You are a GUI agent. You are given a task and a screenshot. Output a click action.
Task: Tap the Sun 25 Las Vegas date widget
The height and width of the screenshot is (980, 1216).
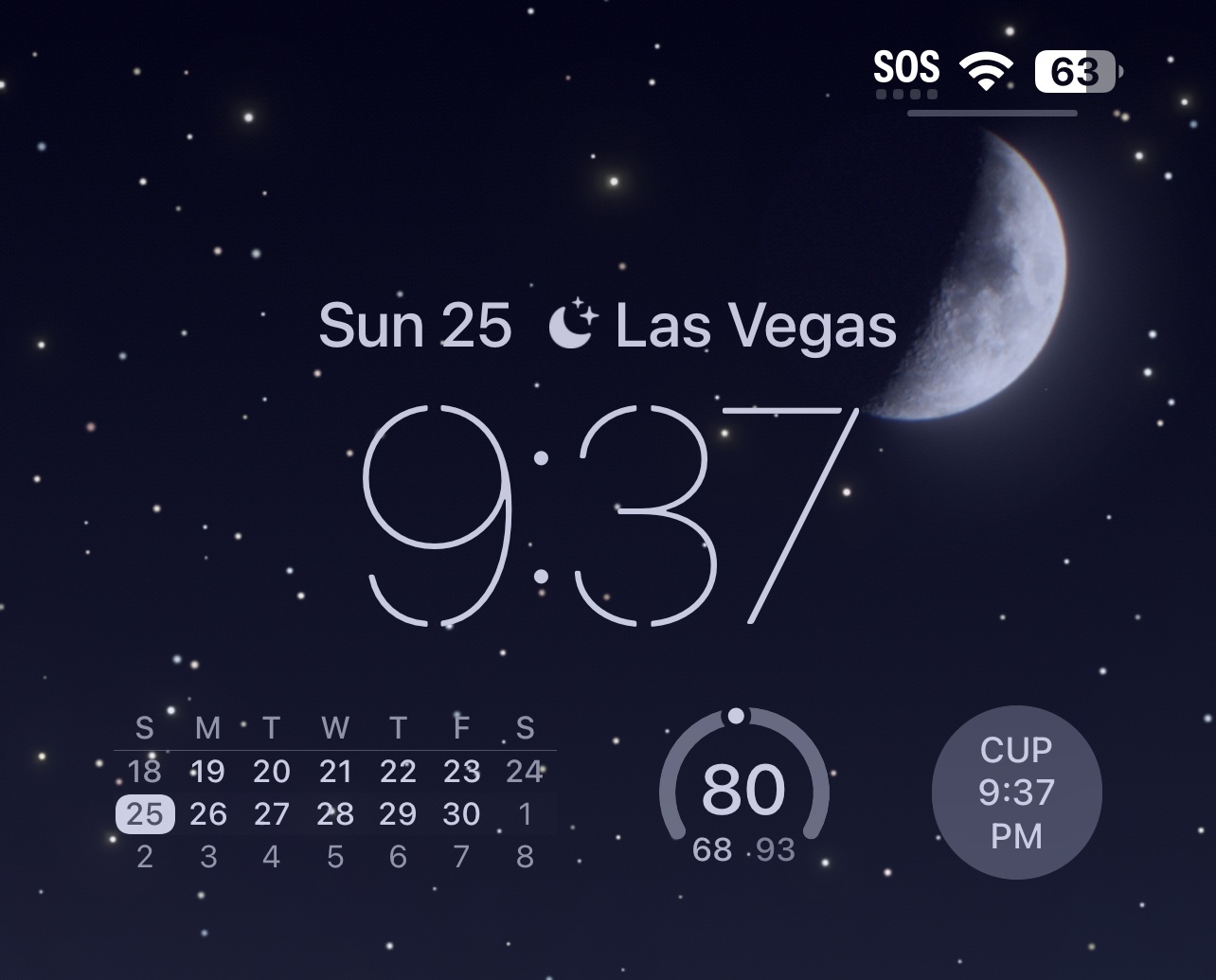click(x=607, y=326)
